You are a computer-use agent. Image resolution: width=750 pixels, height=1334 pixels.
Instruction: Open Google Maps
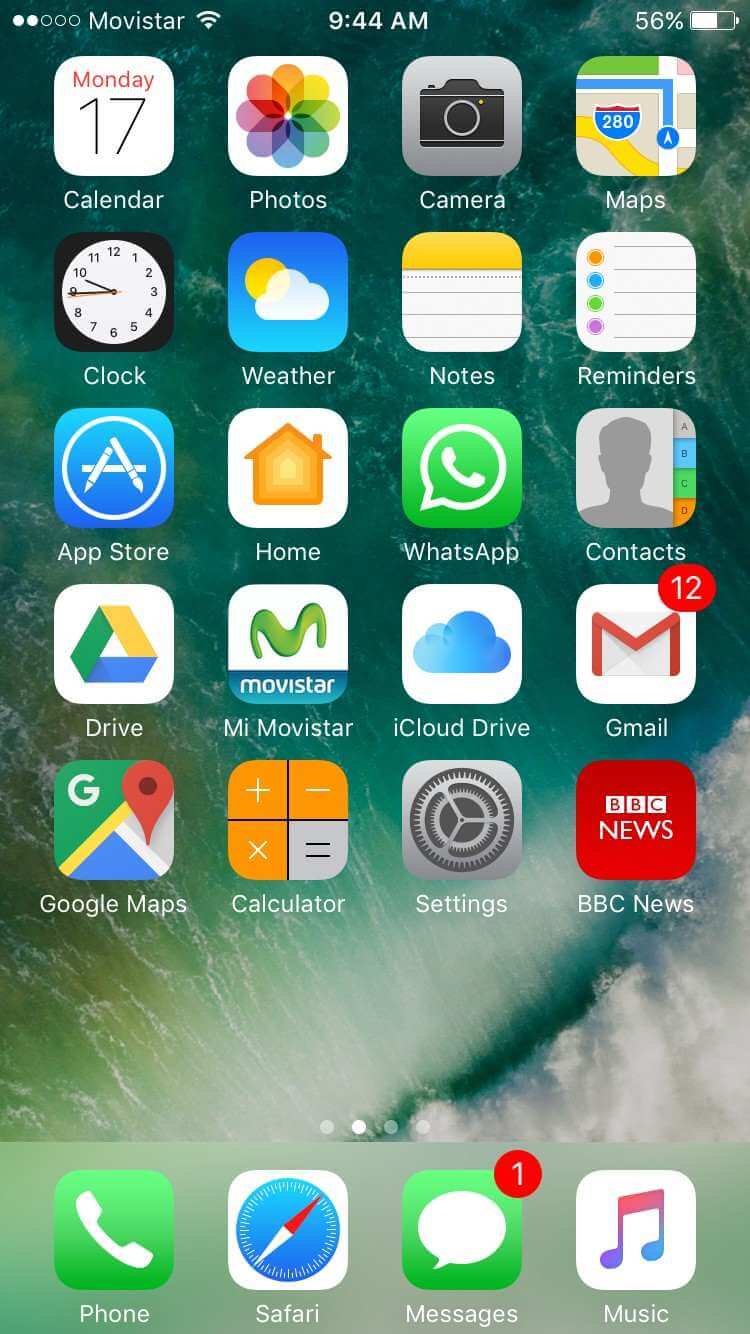(114, 820)
